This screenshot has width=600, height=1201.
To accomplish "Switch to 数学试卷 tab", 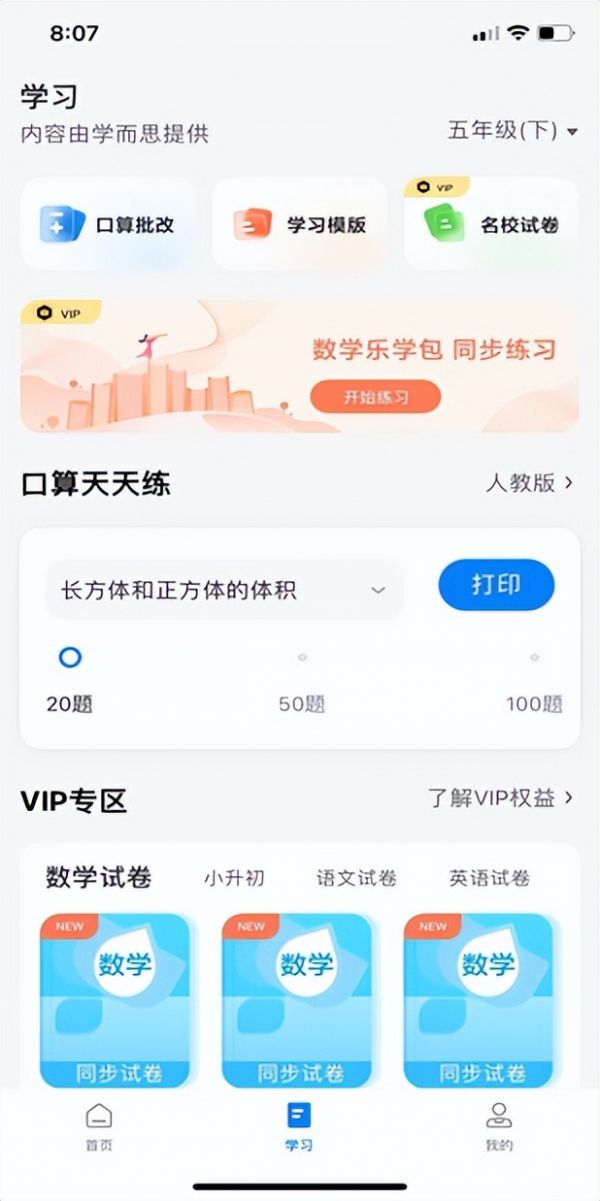I will [x=99, y=878].
